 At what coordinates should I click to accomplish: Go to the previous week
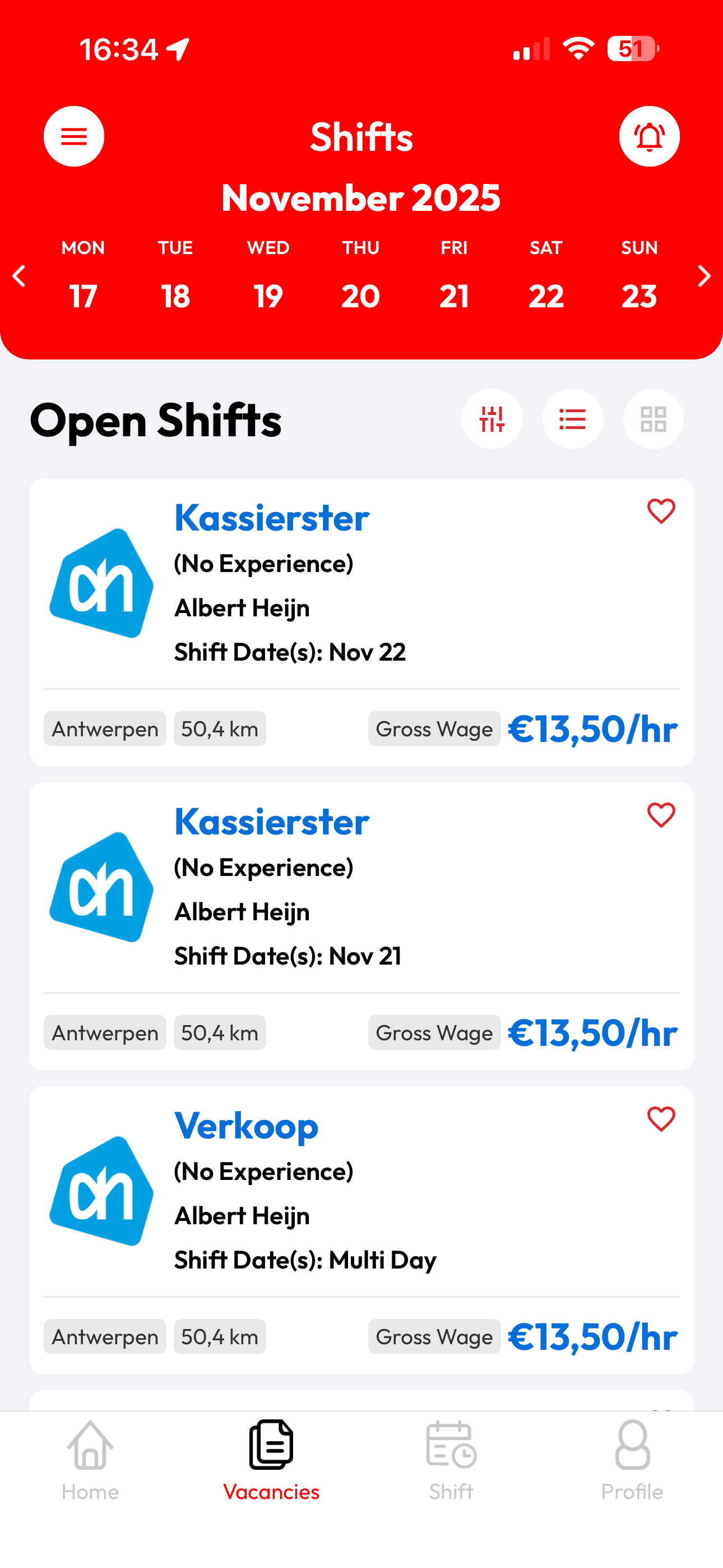(18, 276)
